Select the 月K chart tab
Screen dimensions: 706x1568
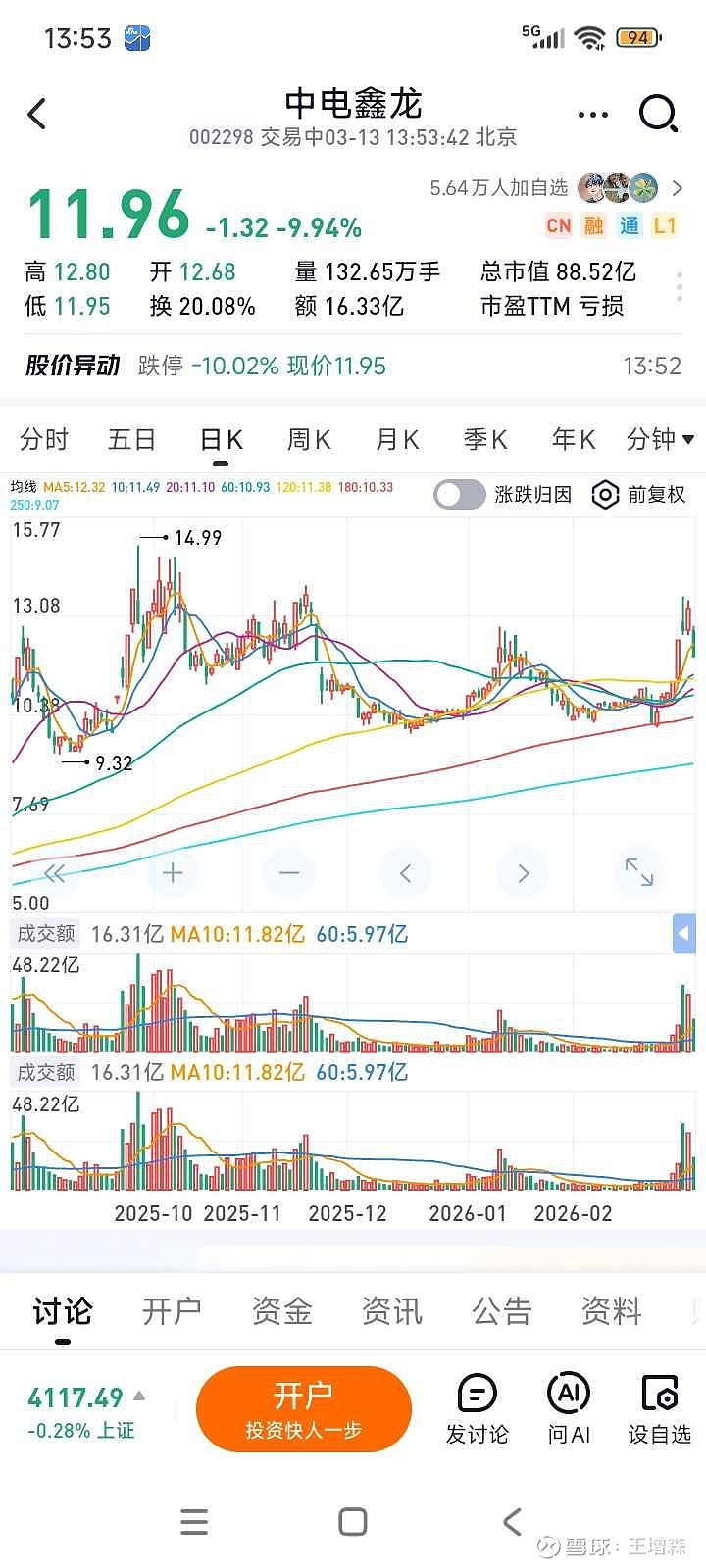397,439
